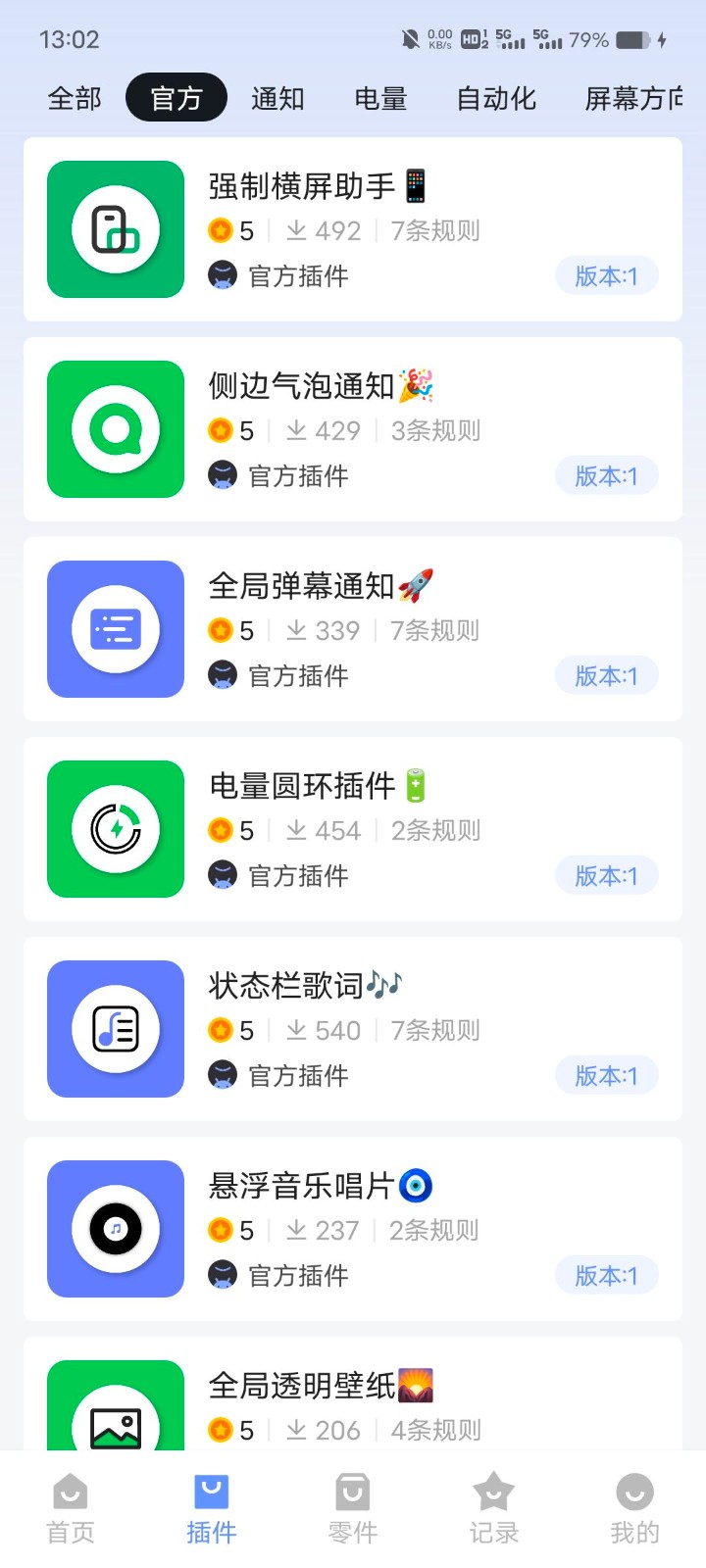
Task: Open the 悬浮音乐唱片 record disc icon
Action: point(115,1229)
